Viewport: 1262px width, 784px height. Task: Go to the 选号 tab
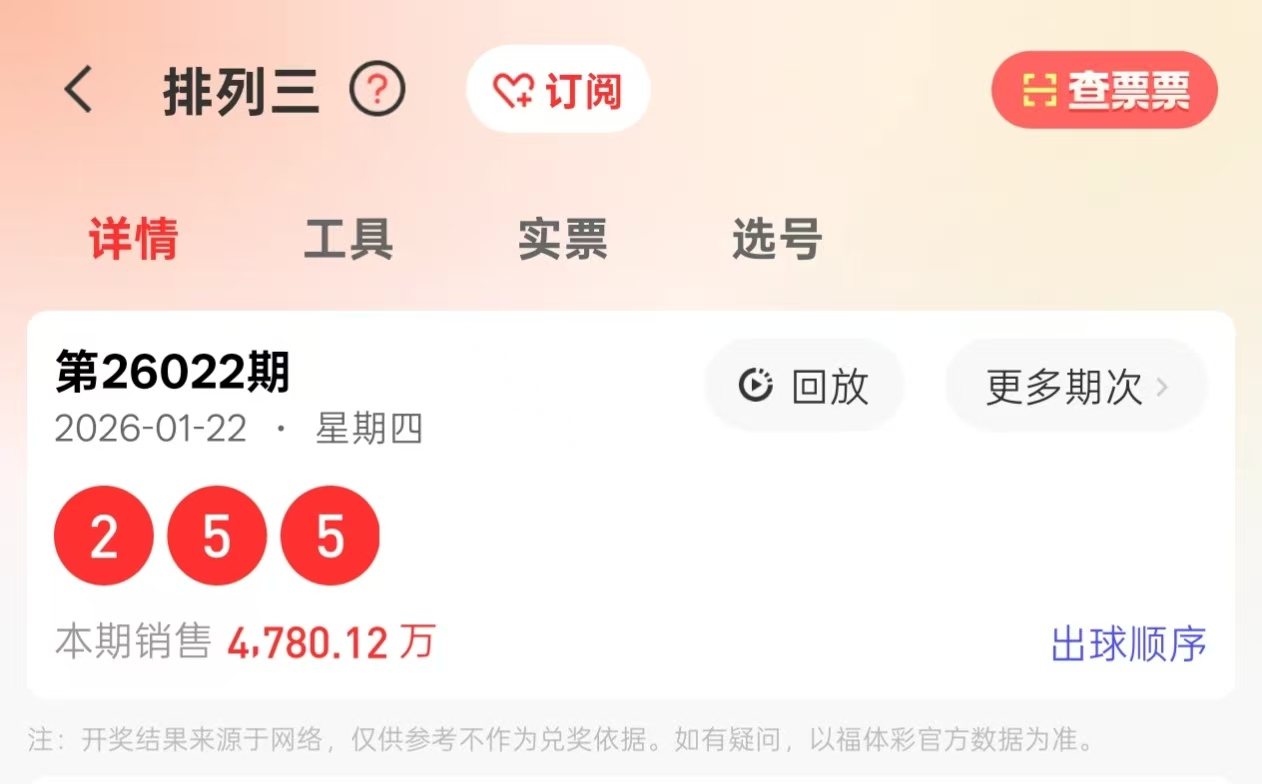pos(776,240)
